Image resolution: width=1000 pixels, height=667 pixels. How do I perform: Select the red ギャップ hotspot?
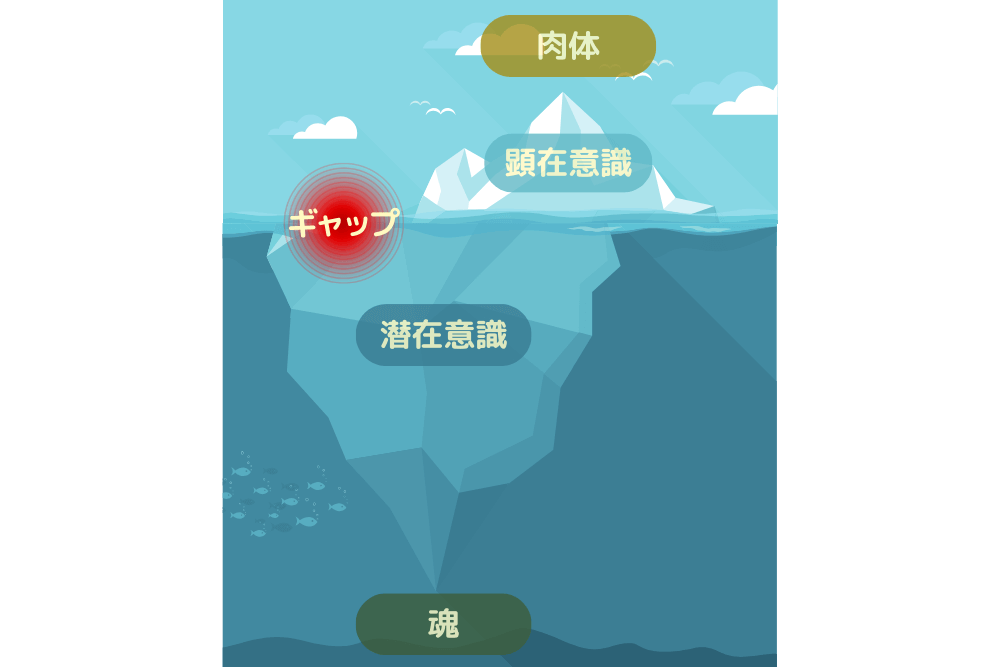click(343, 223)
